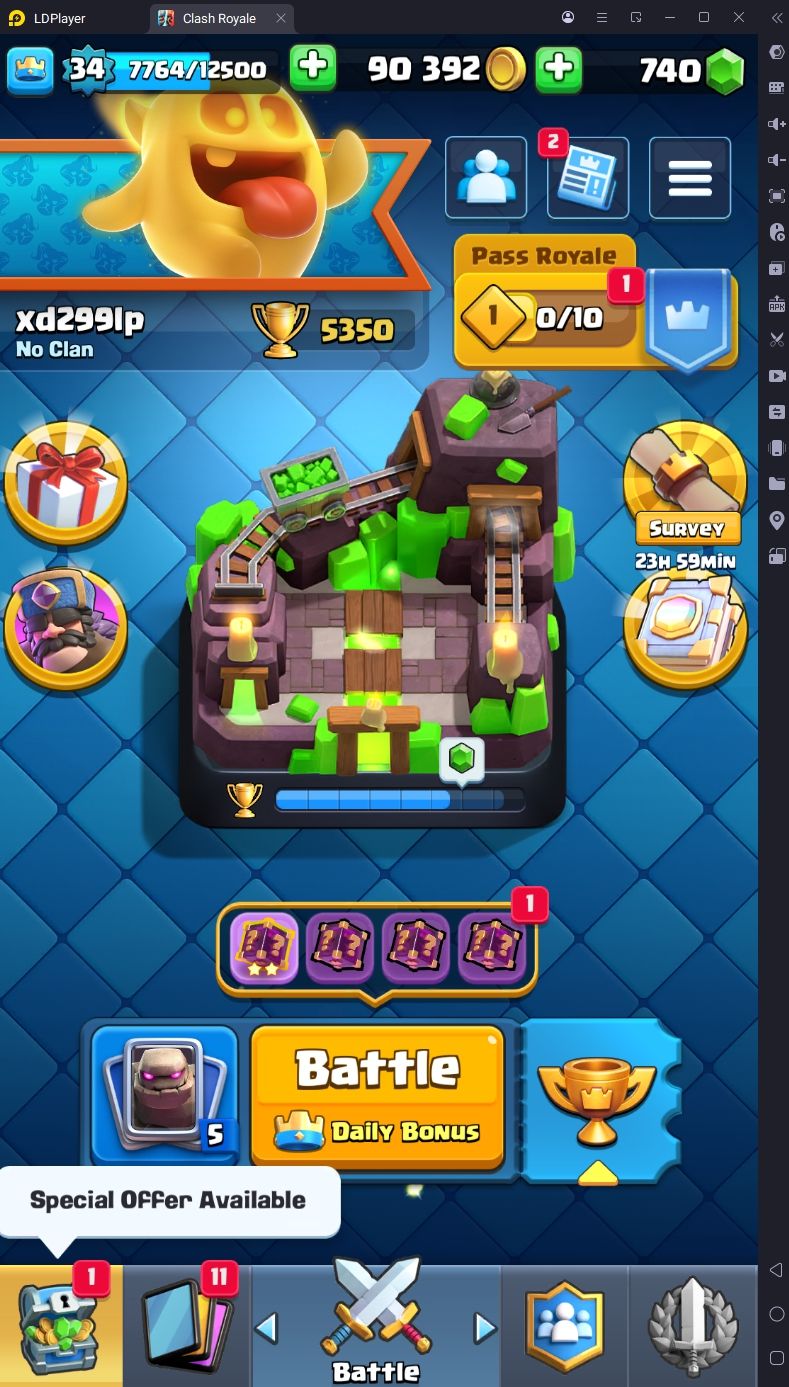Screen dimensions: 789x1387
Task: Switch to the Cards collection tab
Action: 187,1326
